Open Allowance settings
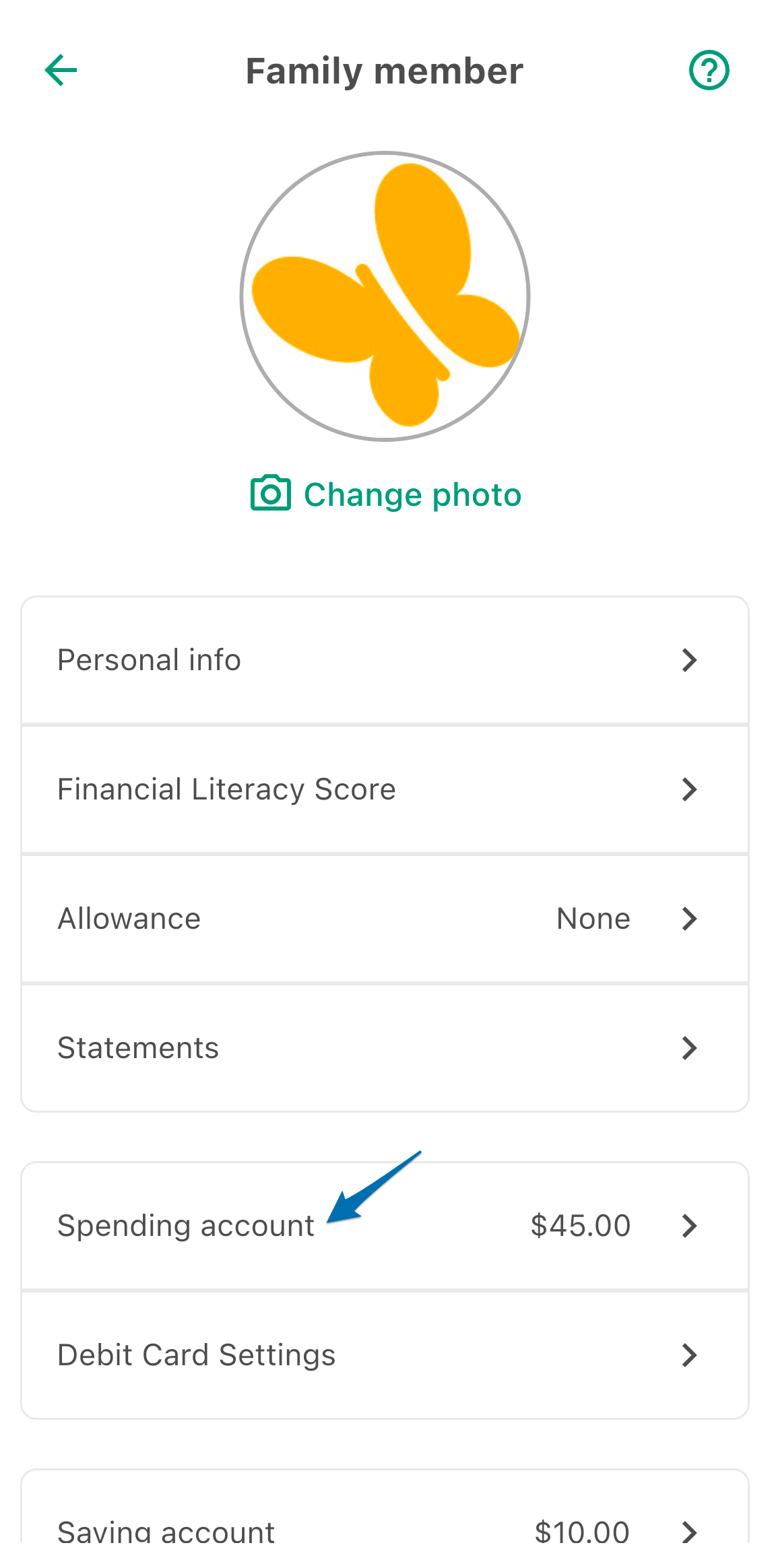The height and width of the screenshot is (1568, 774). pos(385,919)
